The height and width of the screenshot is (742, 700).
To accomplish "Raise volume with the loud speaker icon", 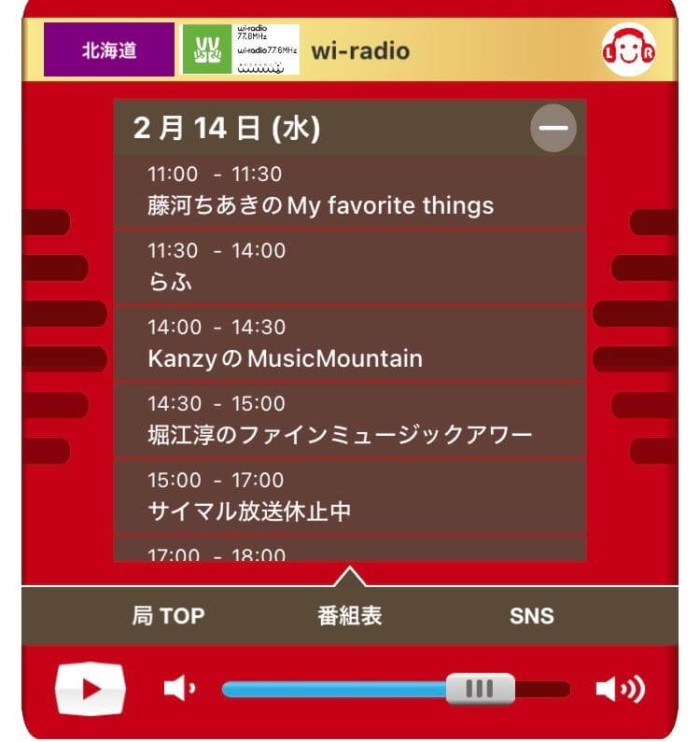I will click(619, 689).
